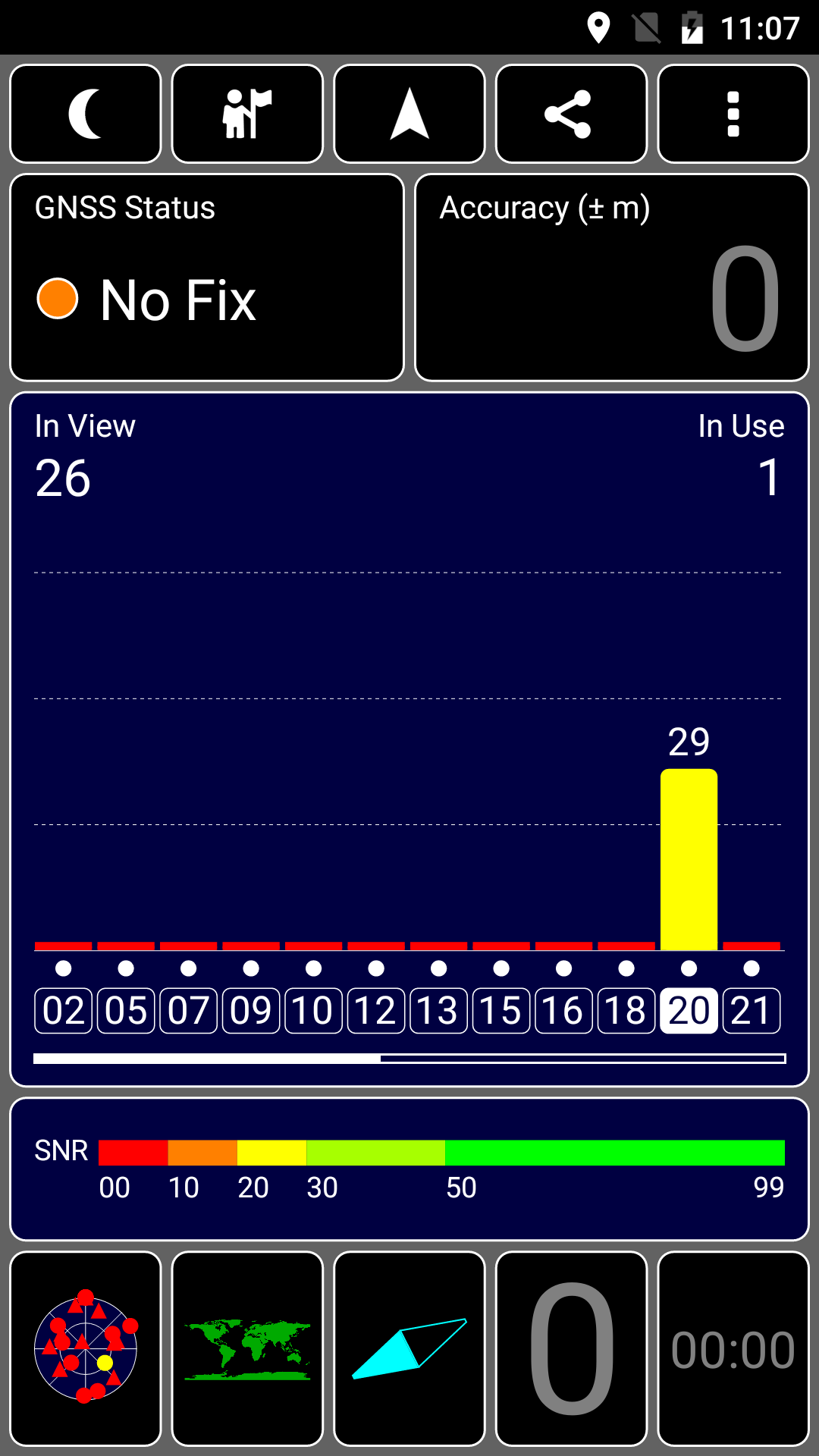The image size is (819, 1456).
Task: Share the GPS data
Action: click(x=571, y=114)
